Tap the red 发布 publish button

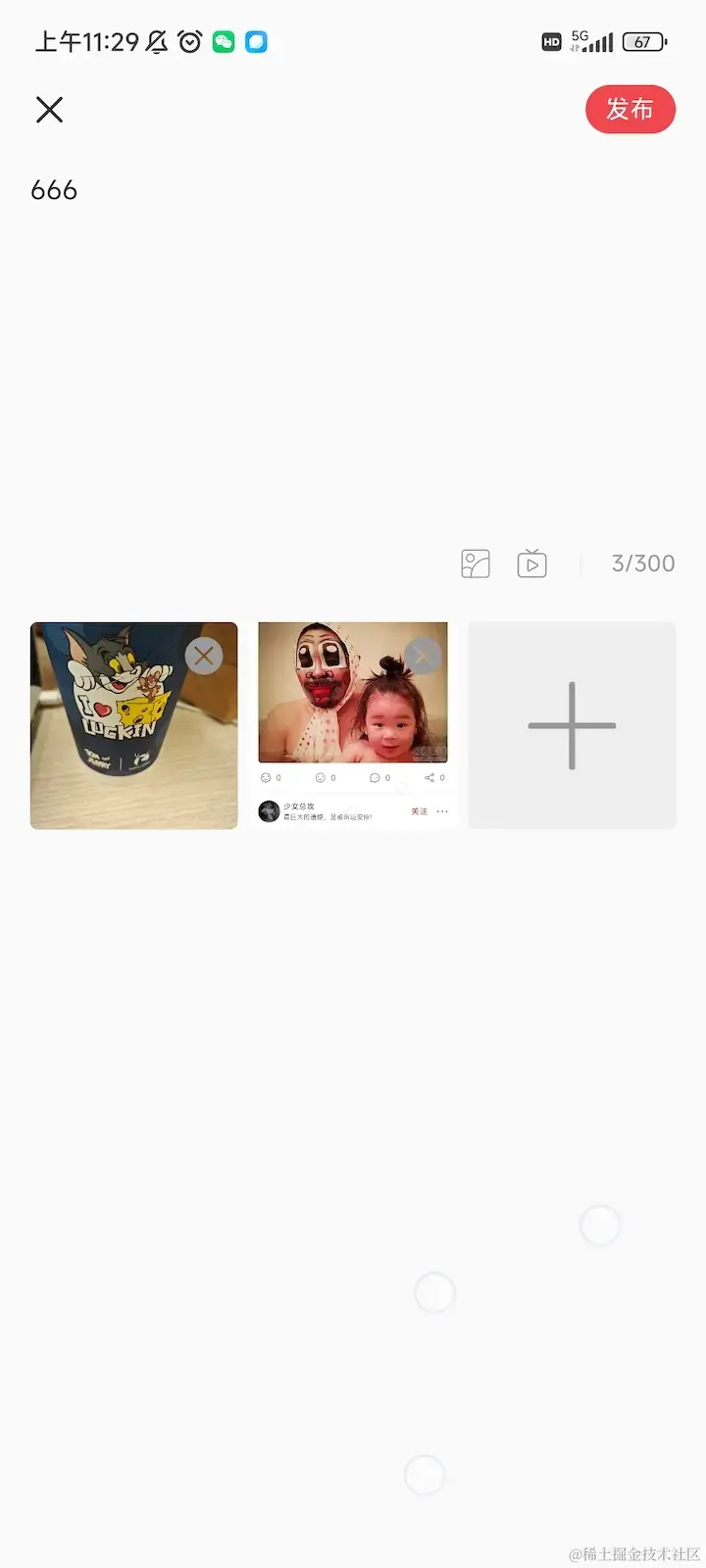(x=630, y=110)
